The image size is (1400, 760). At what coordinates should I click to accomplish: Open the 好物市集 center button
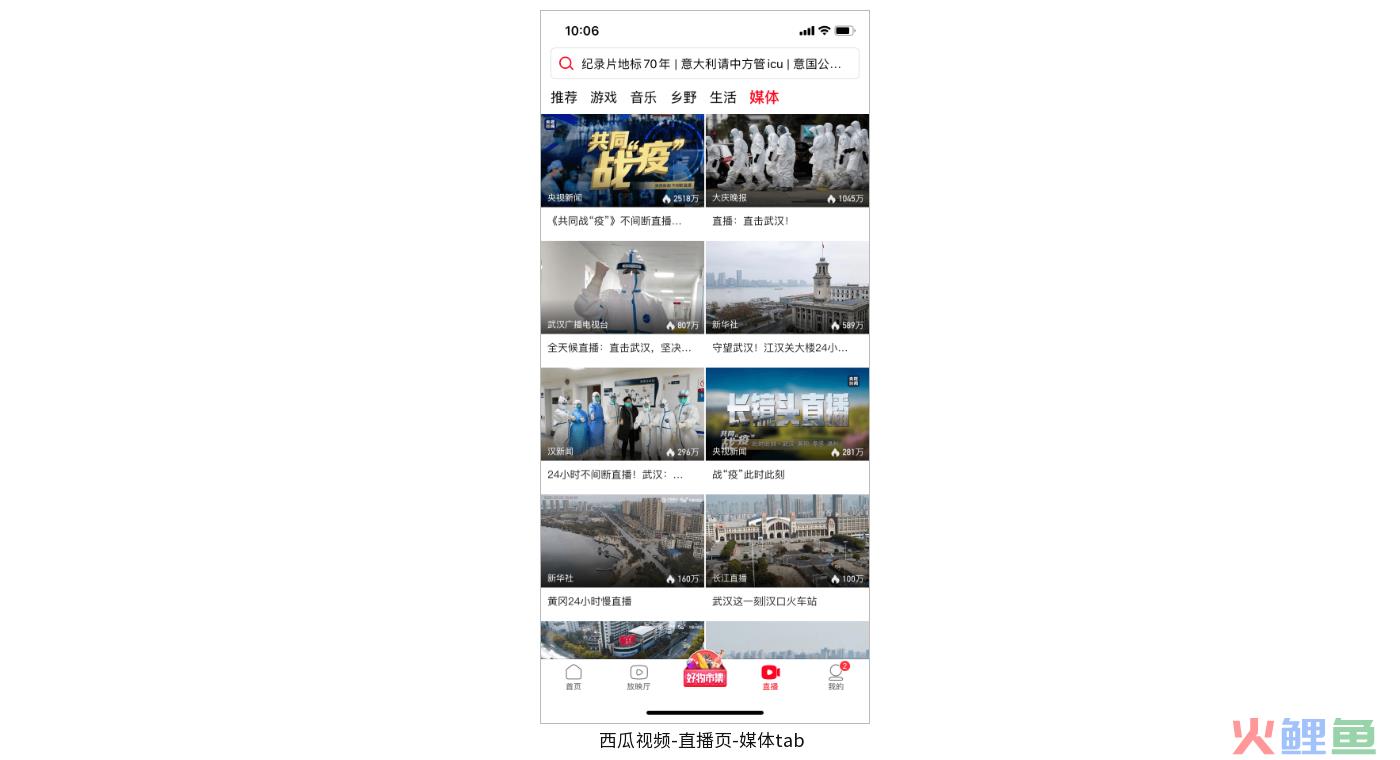point(704,672)
